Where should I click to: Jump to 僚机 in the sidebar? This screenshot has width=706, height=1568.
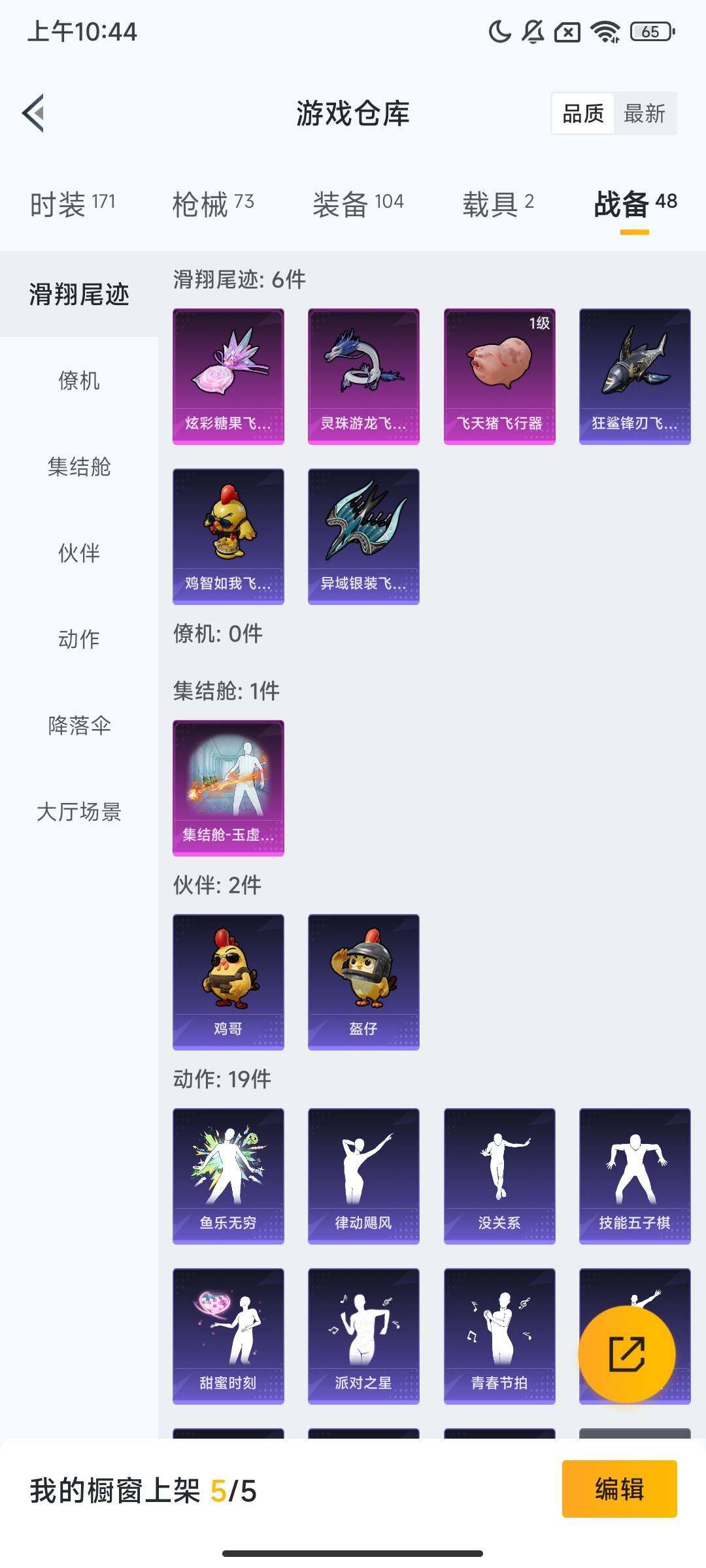click(x=79, y=380)
